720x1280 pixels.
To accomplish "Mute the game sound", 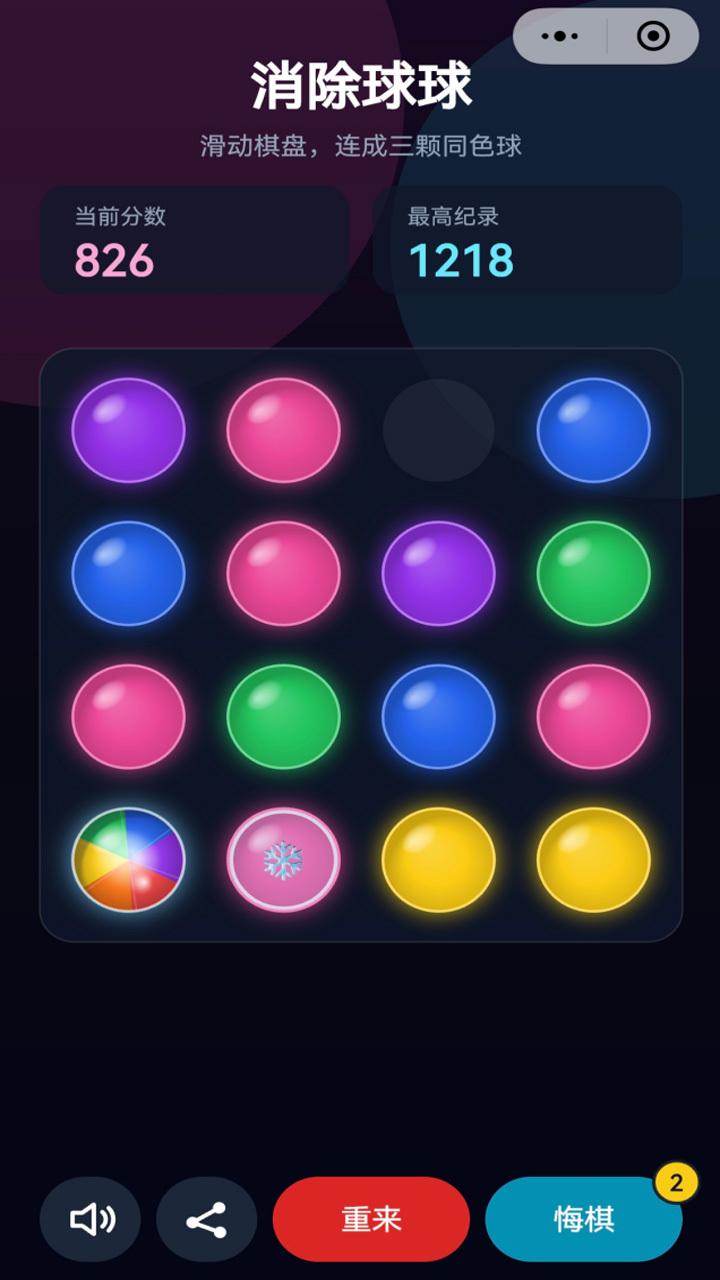I will pyautogui.click(x=90, y=1219).
